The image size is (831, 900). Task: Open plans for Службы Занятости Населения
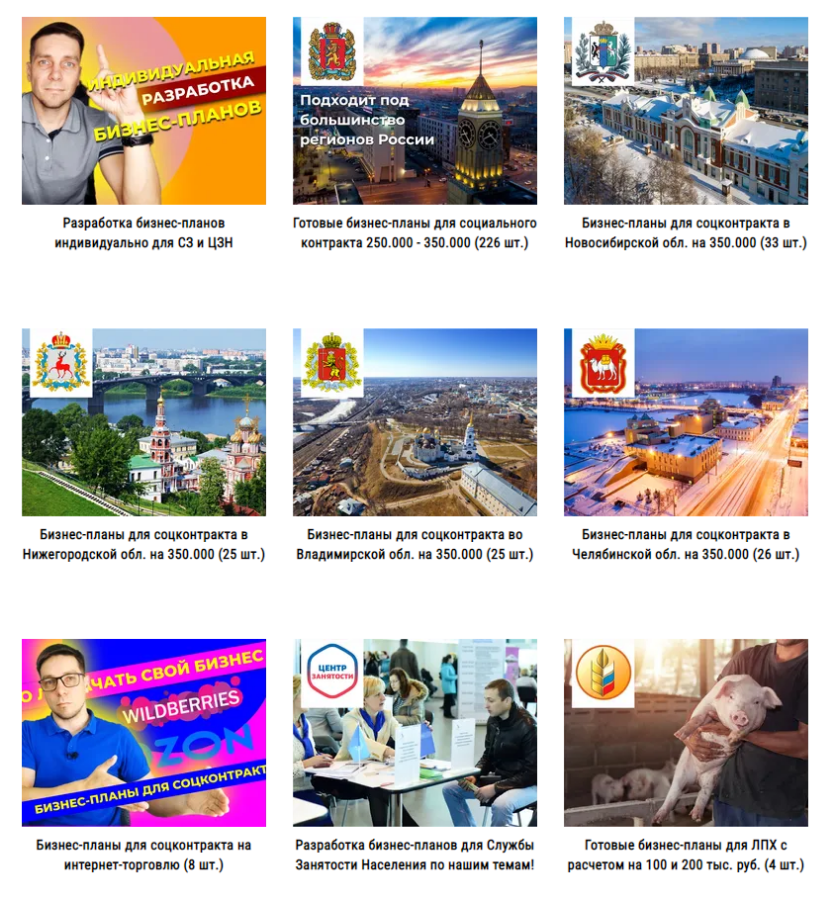coord(415,733)
